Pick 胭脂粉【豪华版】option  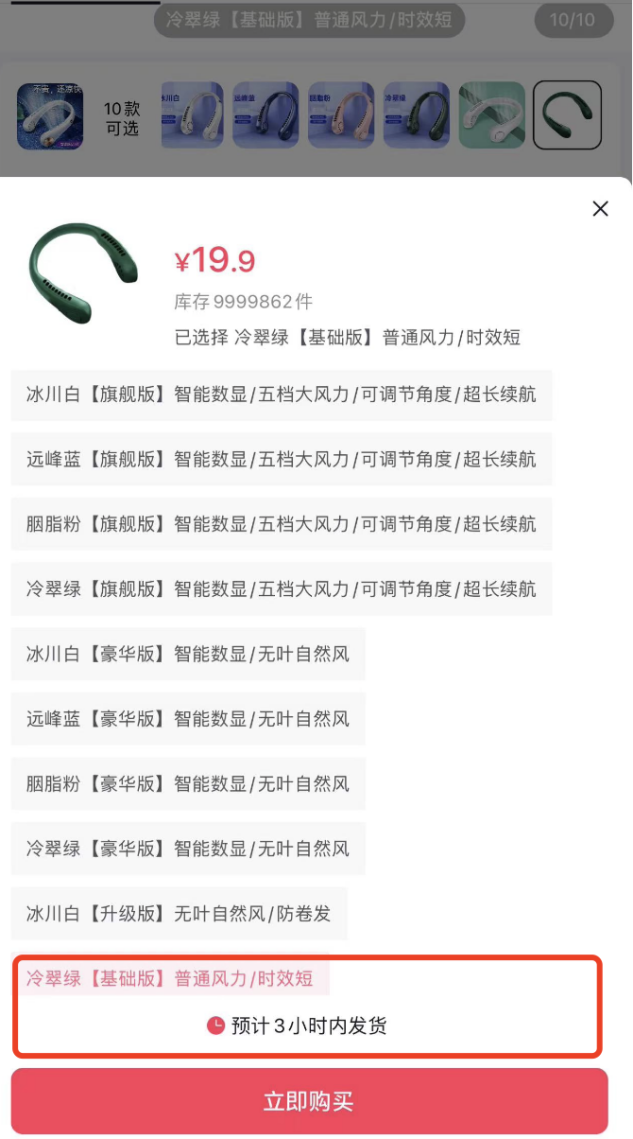[x=188, y=784]
